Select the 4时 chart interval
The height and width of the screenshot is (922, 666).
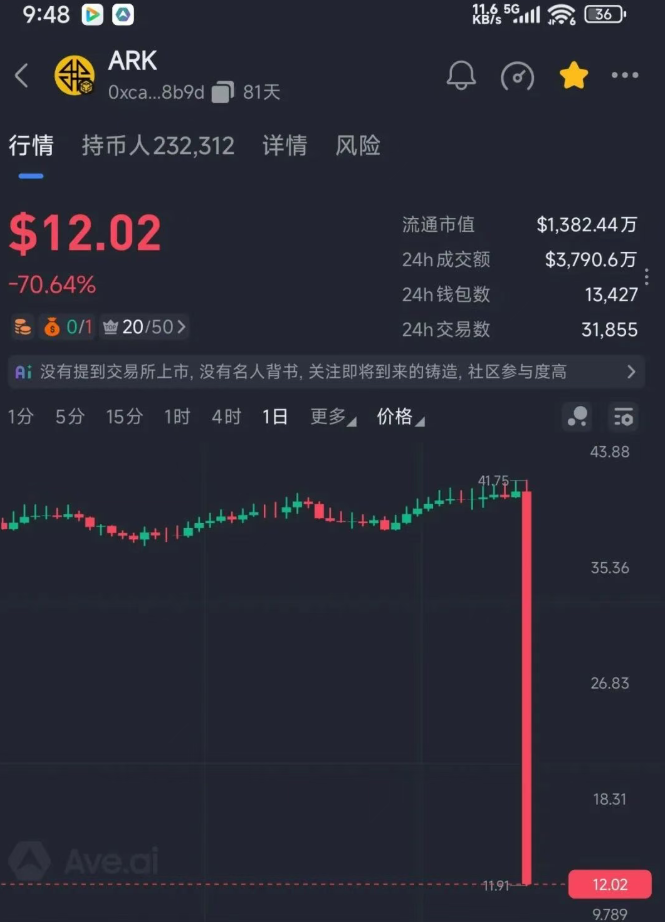pyautogui.click(x=226, y=417)
